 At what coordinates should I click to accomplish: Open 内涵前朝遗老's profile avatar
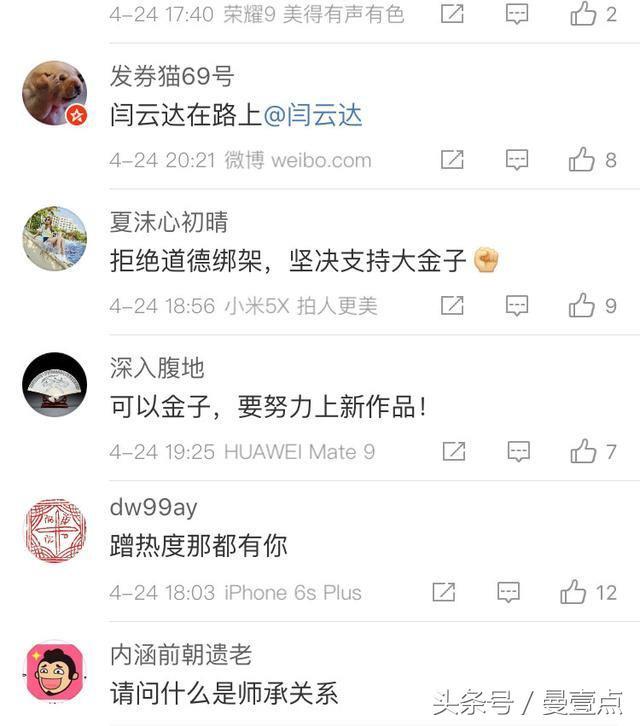tap(54, 671)
